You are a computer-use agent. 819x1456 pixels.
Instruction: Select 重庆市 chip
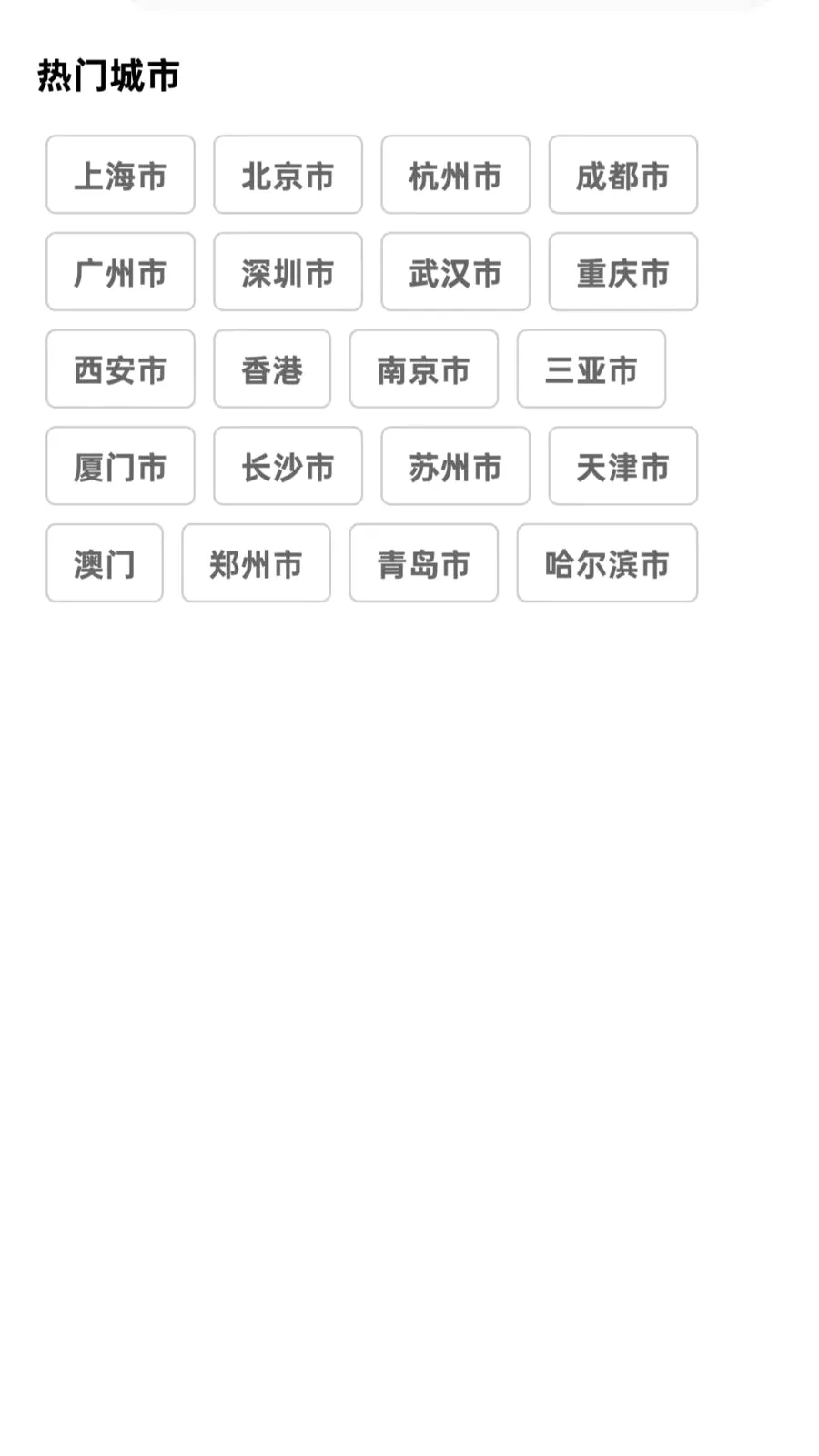622,272
